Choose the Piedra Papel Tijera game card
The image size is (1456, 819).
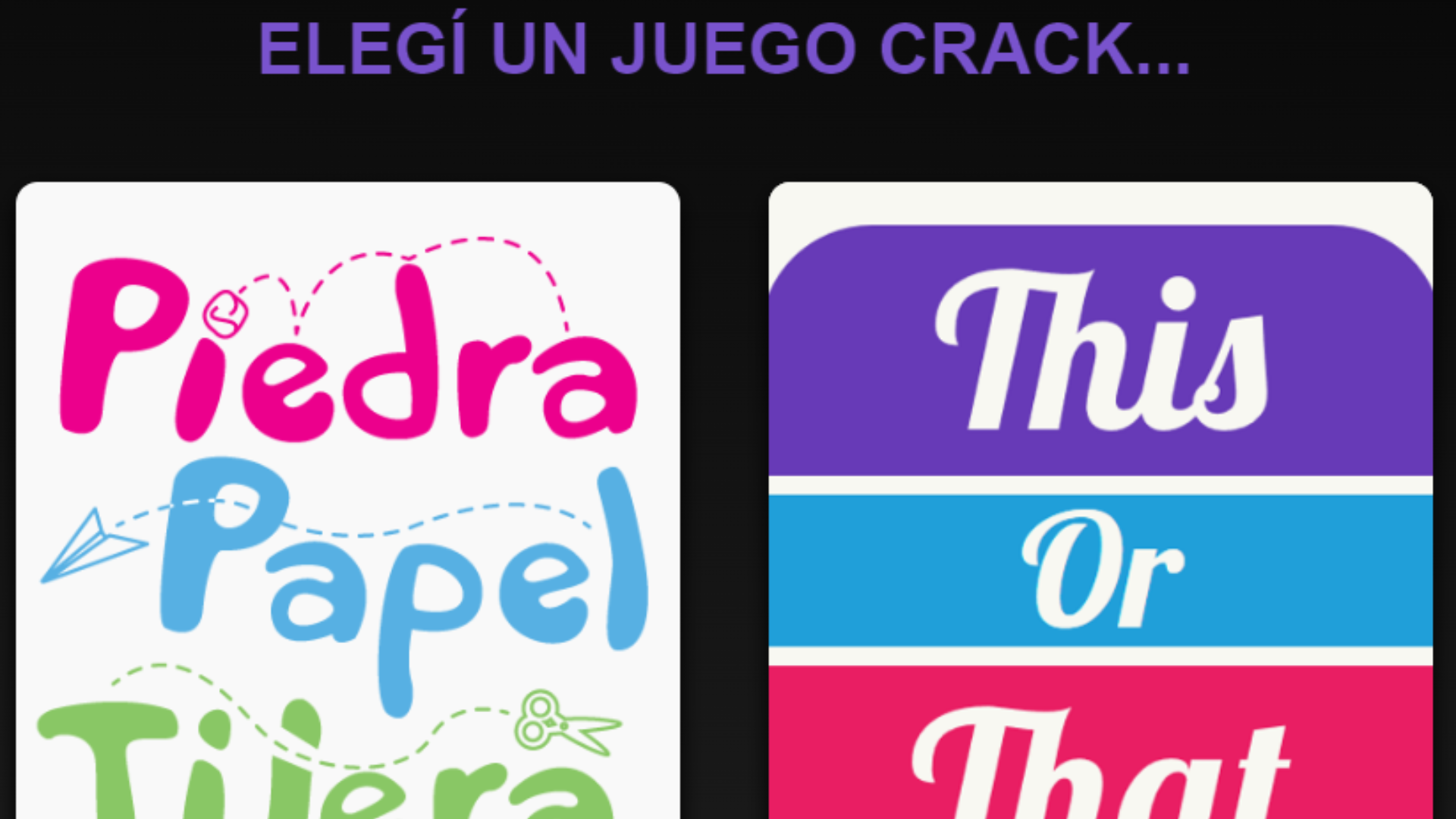click(x=347, y=500)
